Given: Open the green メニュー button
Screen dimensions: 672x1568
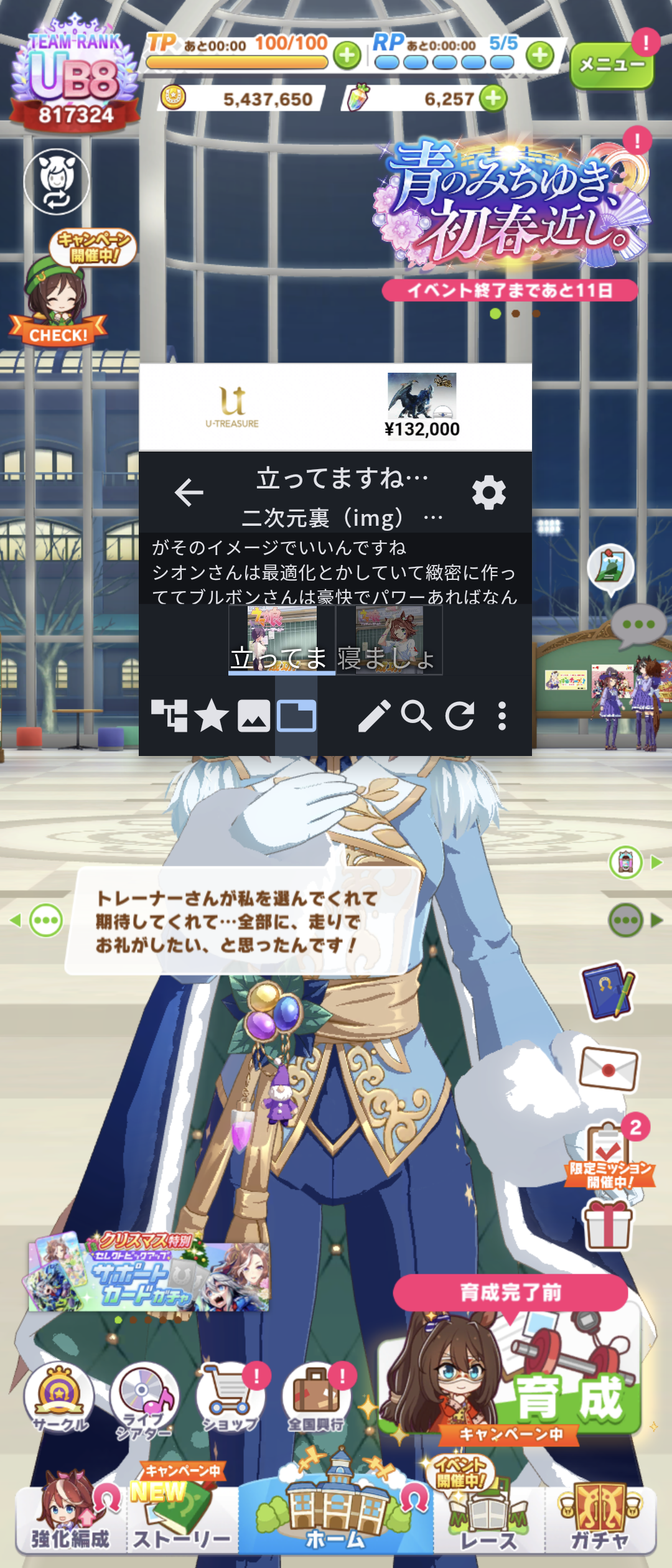Looking at the screenshot, I should [x=612, y=65].
